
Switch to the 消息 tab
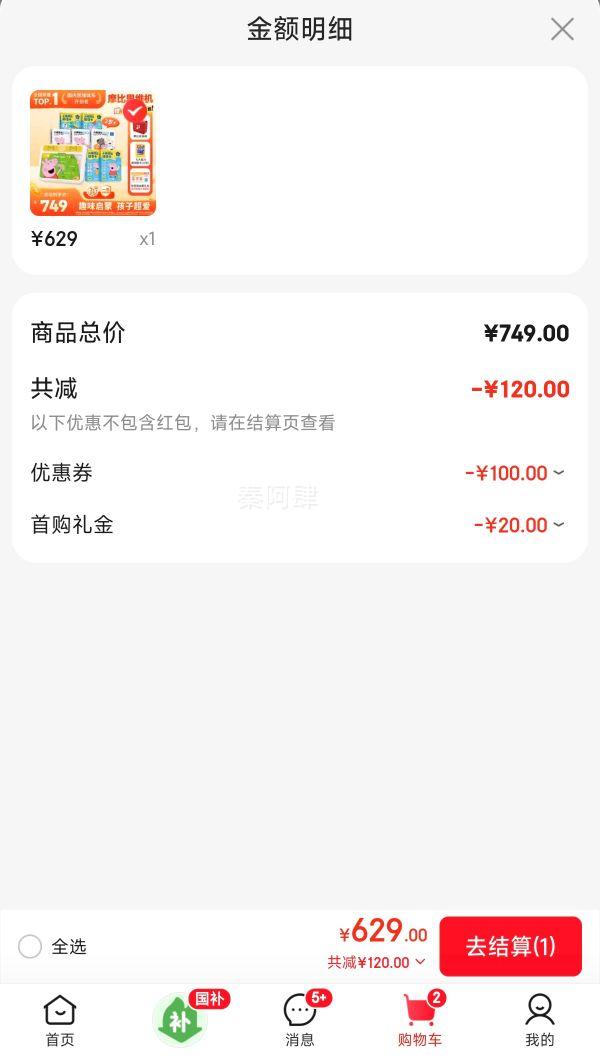(300, 1020)
